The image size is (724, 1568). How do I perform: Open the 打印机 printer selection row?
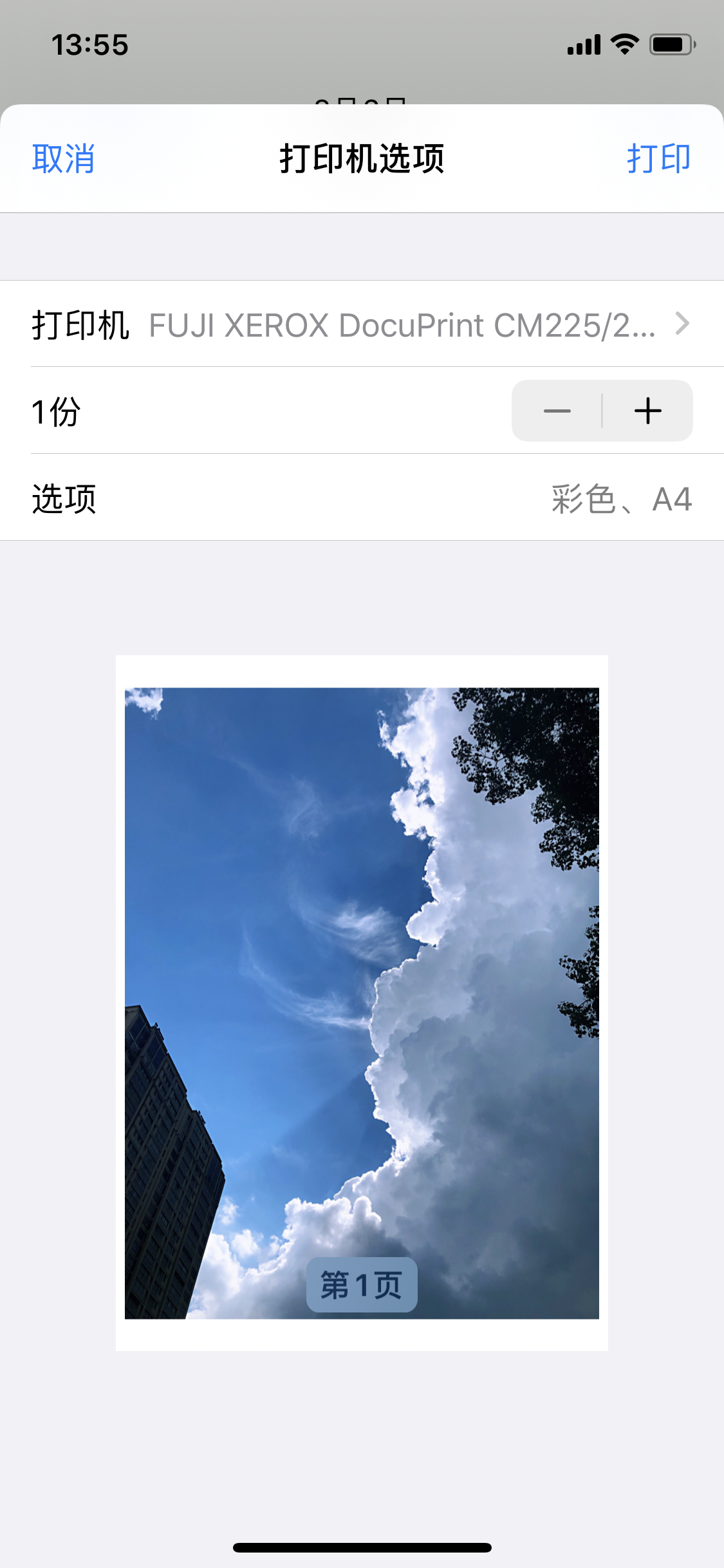coord(362,324)
